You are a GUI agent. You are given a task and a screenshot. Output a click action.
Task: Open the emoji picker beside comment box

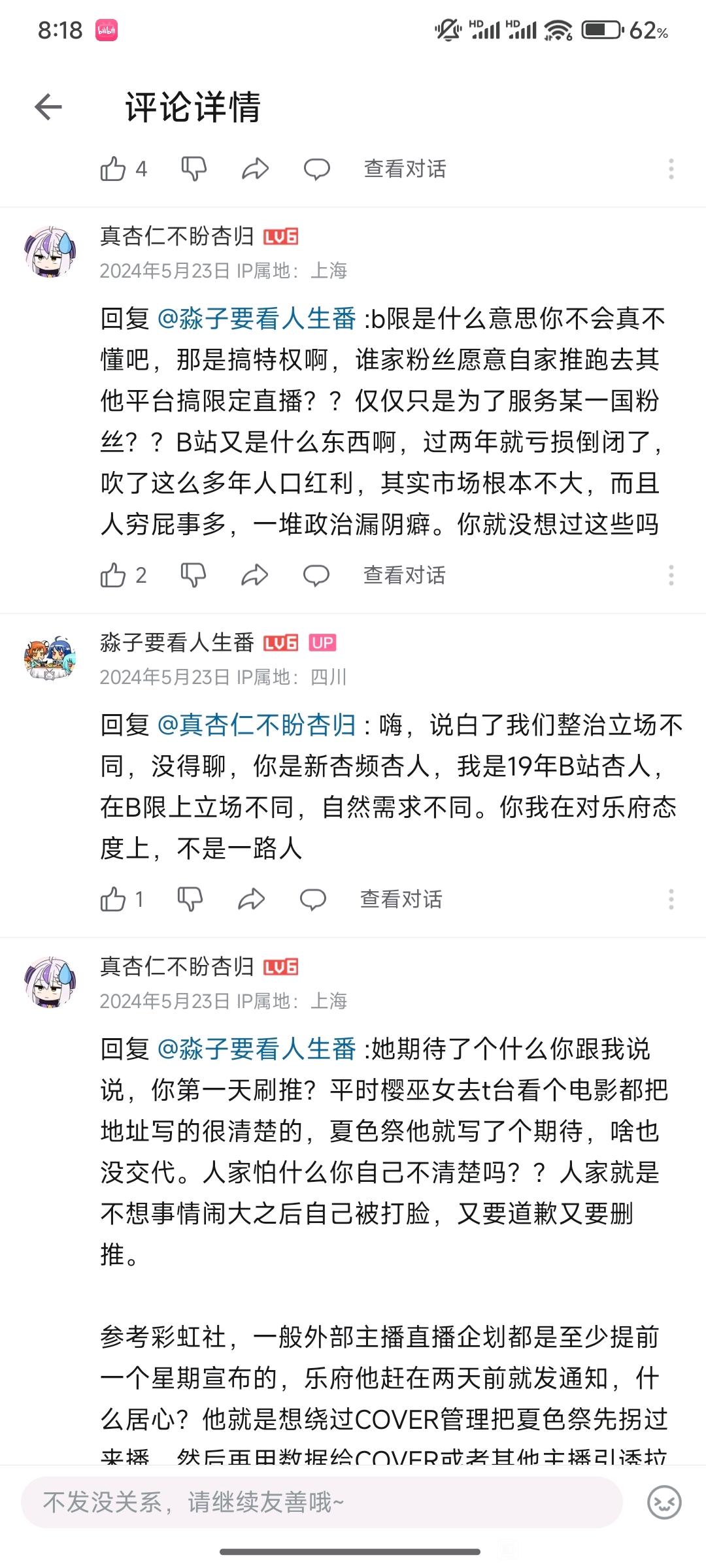[x=664, y=1502]
